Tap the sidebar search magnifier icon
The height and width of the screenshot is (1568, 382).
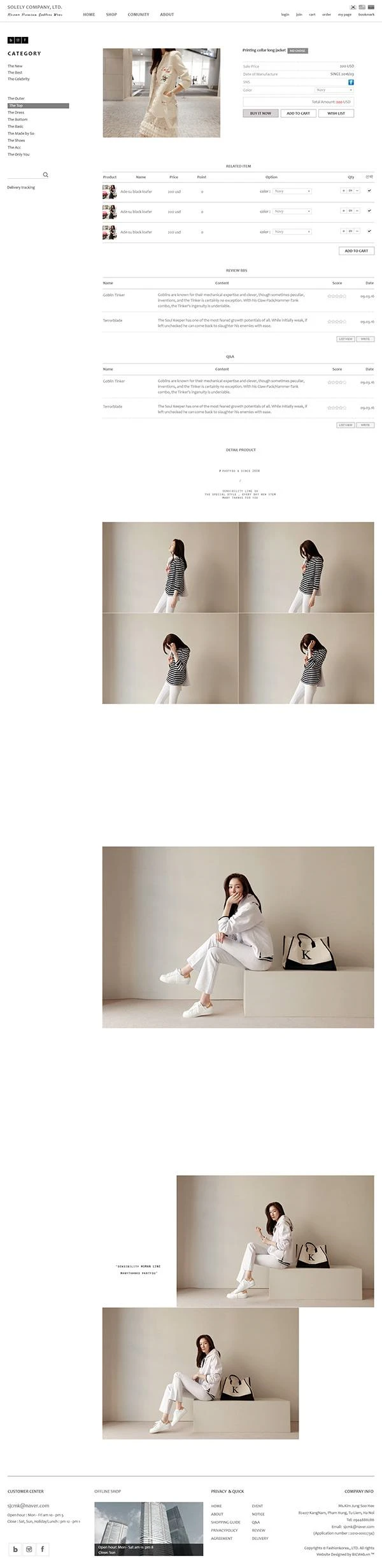pyautogui.click(x=45, y=174)
